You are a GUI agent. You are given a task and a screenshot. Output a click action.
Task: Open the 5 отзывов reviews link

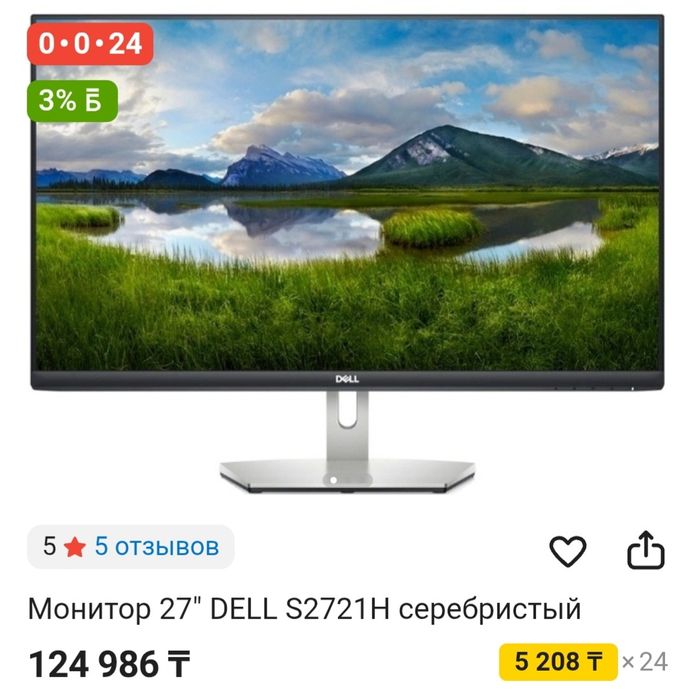pyautogui.click(x=156, y=547)
